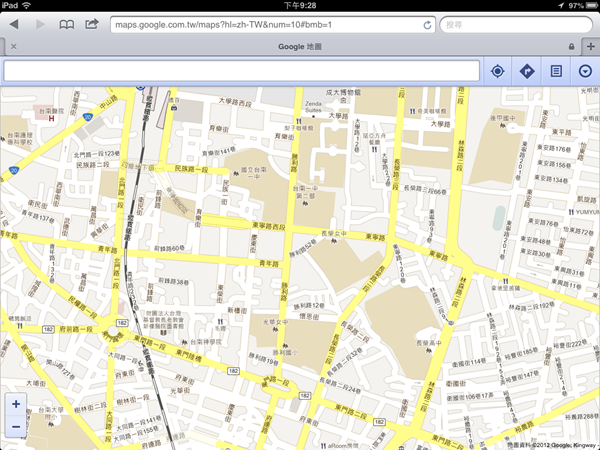Expand the map dropdown menu
600x450 pixels.
585,71
